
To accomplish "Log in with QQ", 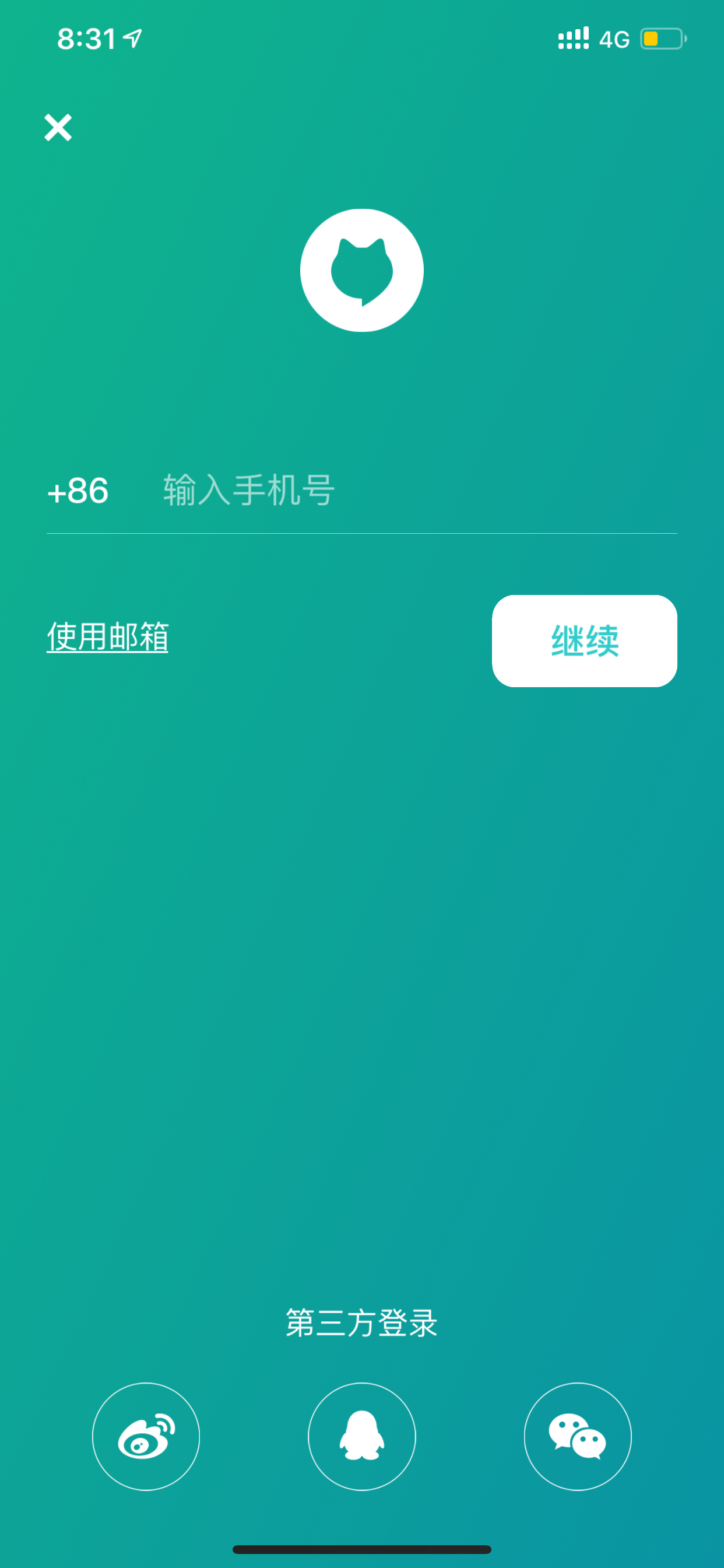I will coord(362,1437).
